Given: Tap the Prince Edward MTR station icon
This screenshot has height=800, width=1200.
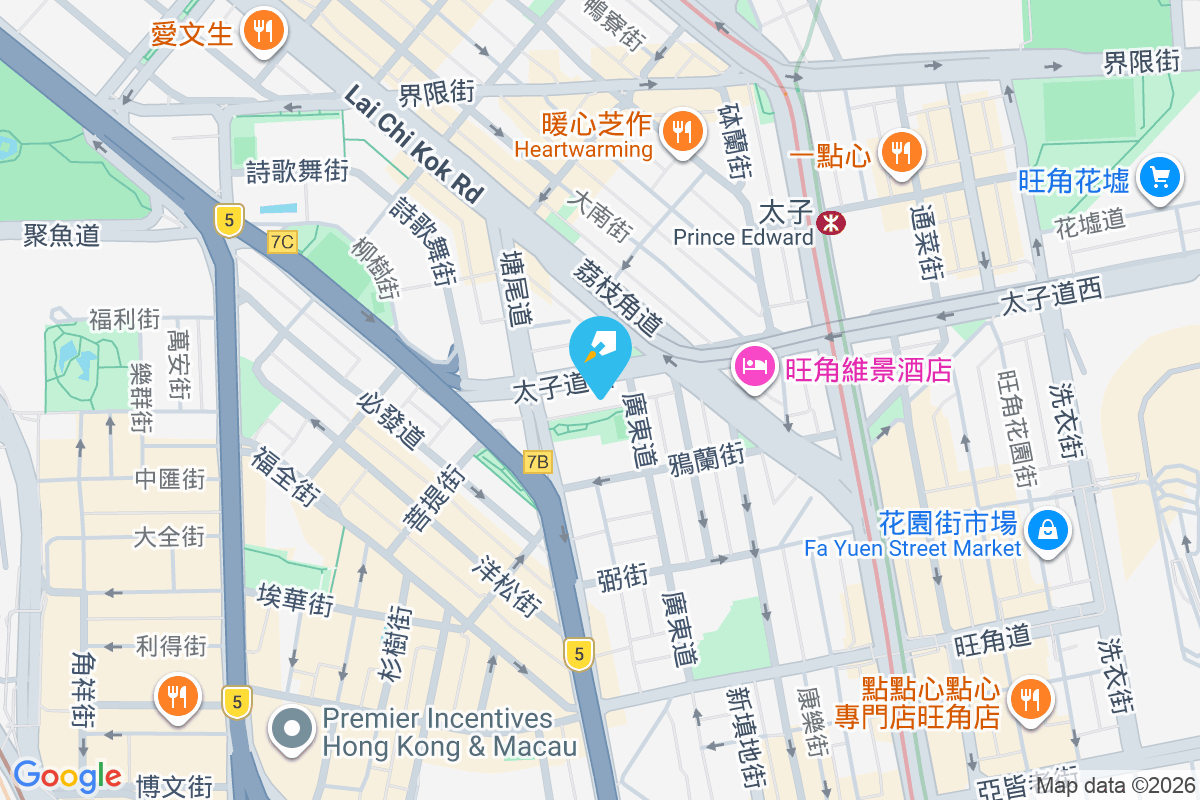Looking at the screenshot, I should pos(829,222).
